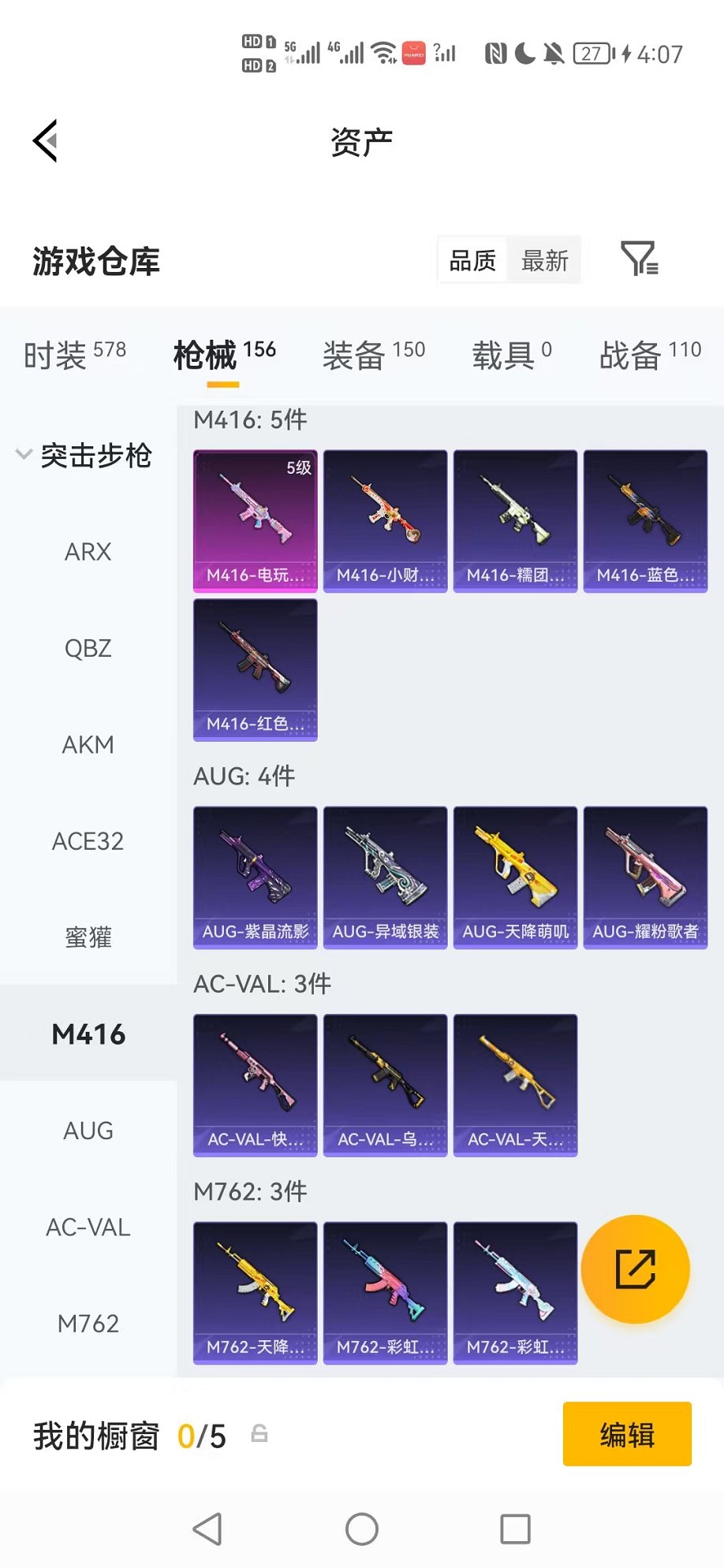The height and width of the screenshot is (1568, 724).
Task: Select ACE32 in the sidebar
Action: click(88, 841)
